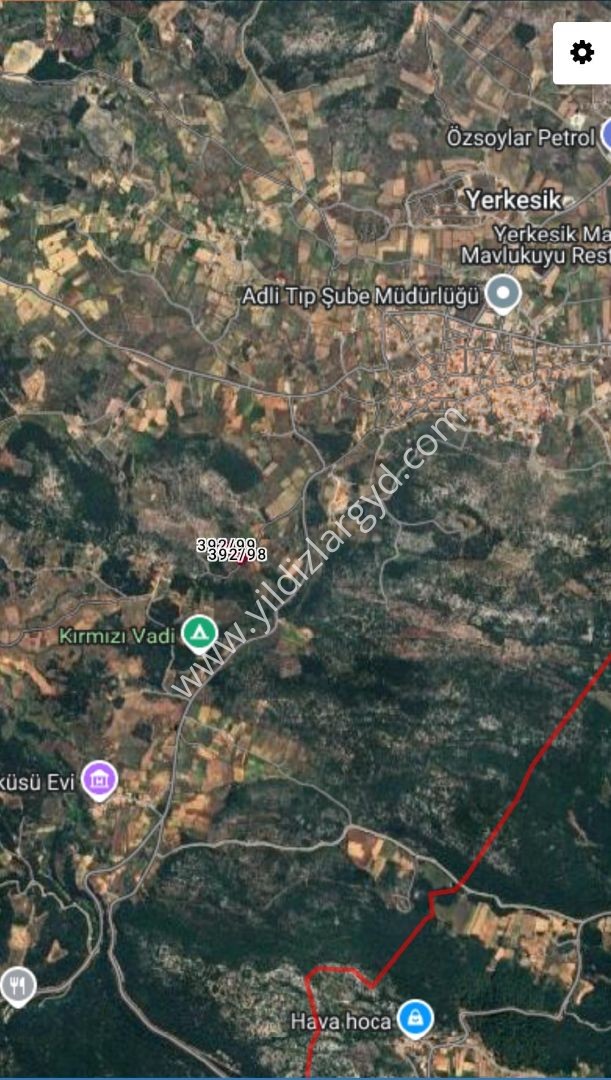The width and height of the screenshot is (611, 1080).
Task: Open the Hava hoca place marker
Action: click(414, 1019)
